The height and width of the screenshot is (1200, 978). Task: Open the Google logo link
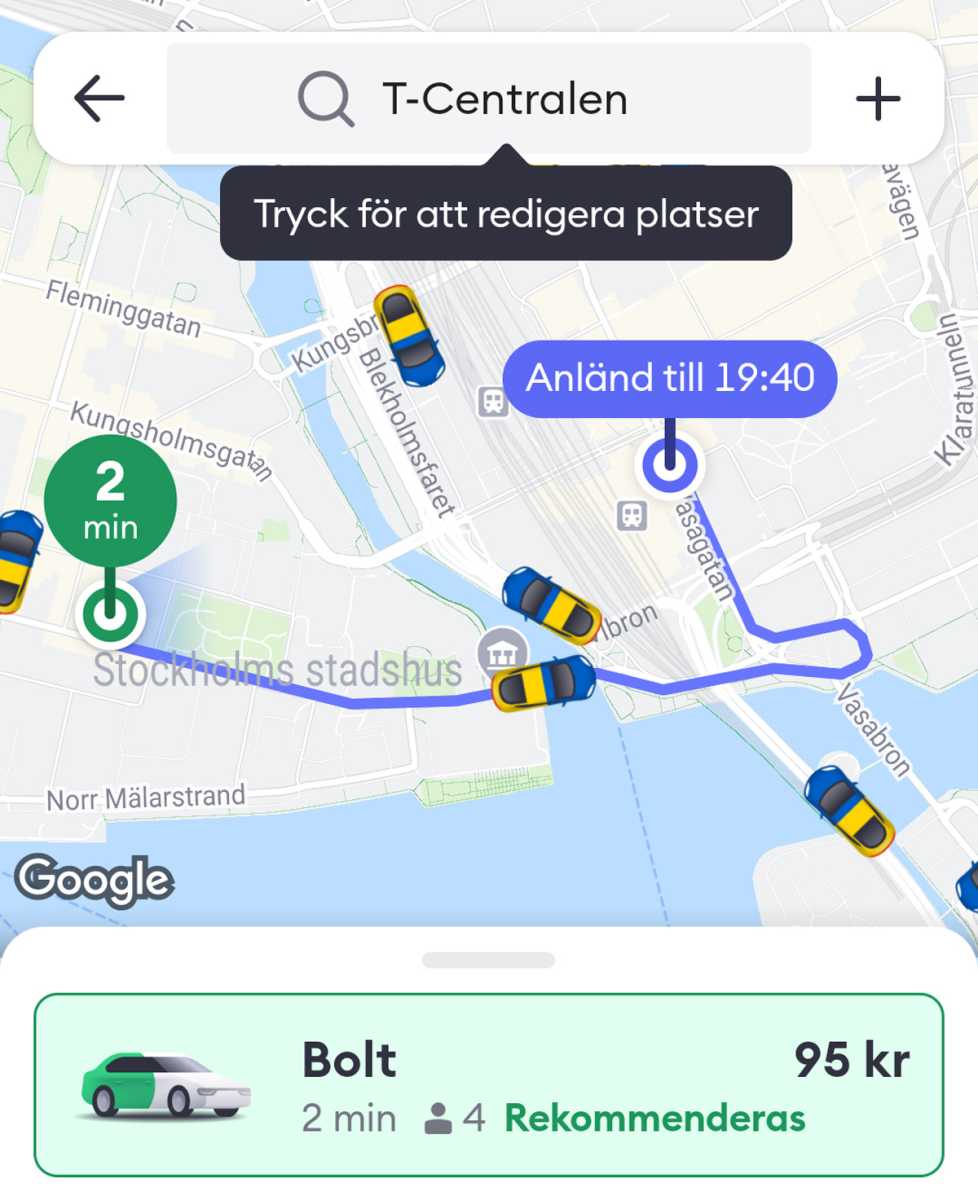click(95, 879)
